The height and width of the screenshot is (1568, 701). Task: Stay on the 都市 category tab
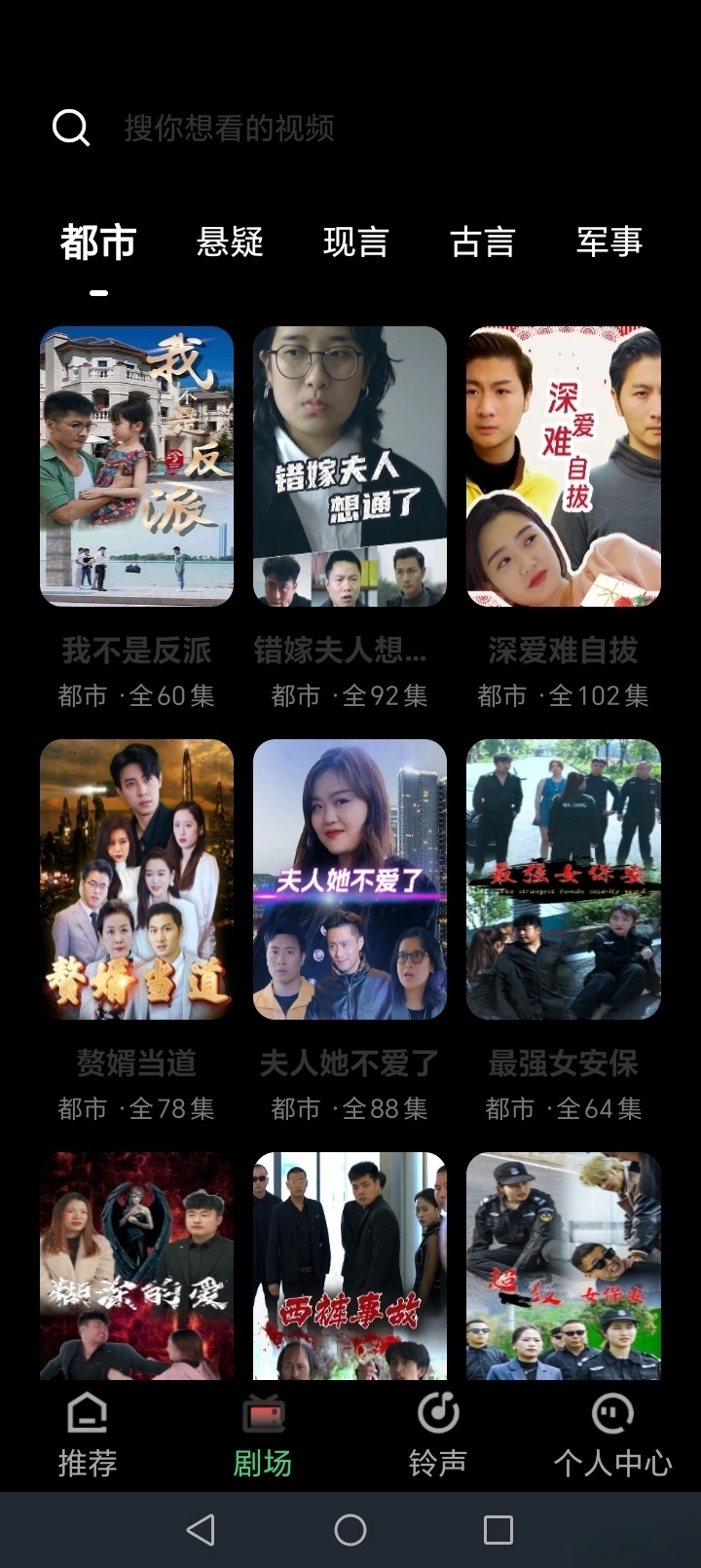(x=96, y=243)
